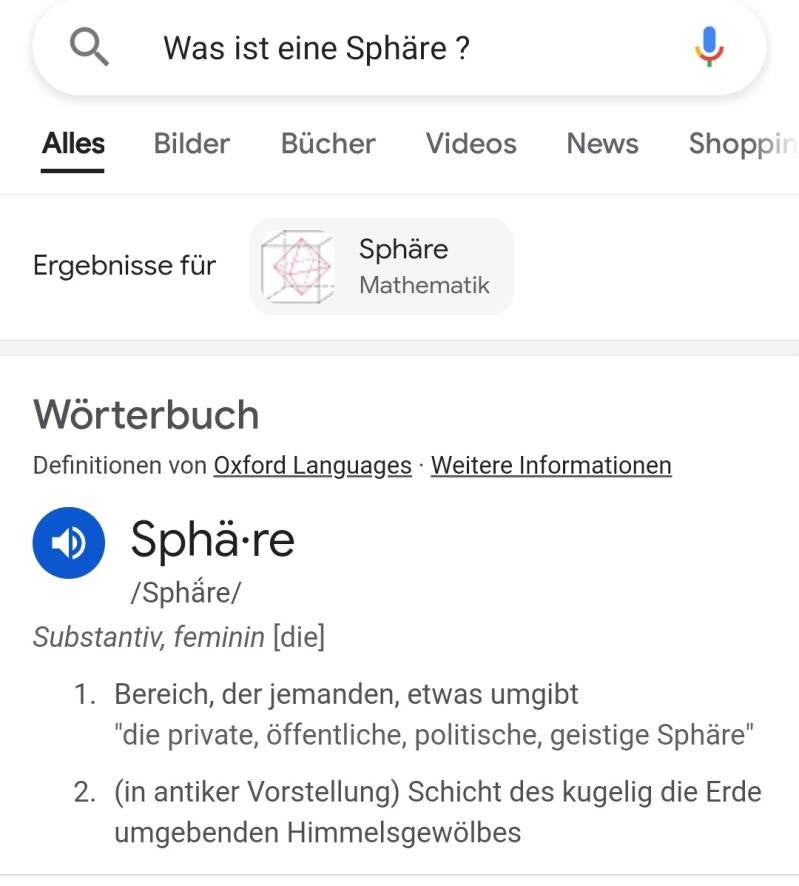Play the pronunciation of Sphäre
799x886 pixels.
pyautogui.click(x=68, y=543)
